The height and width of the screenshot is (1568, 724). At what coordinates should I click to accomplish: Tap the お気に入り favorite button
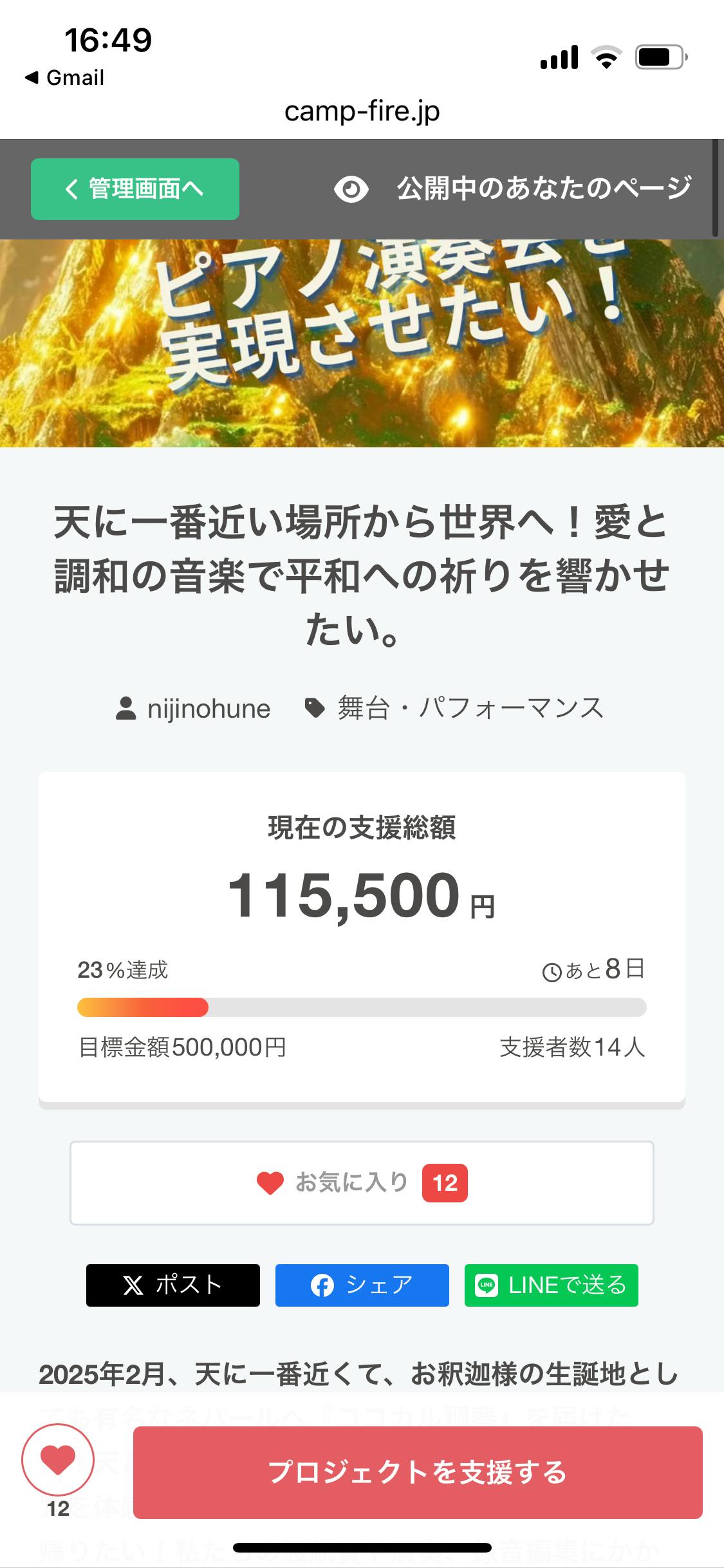[x=362, y=1183]
